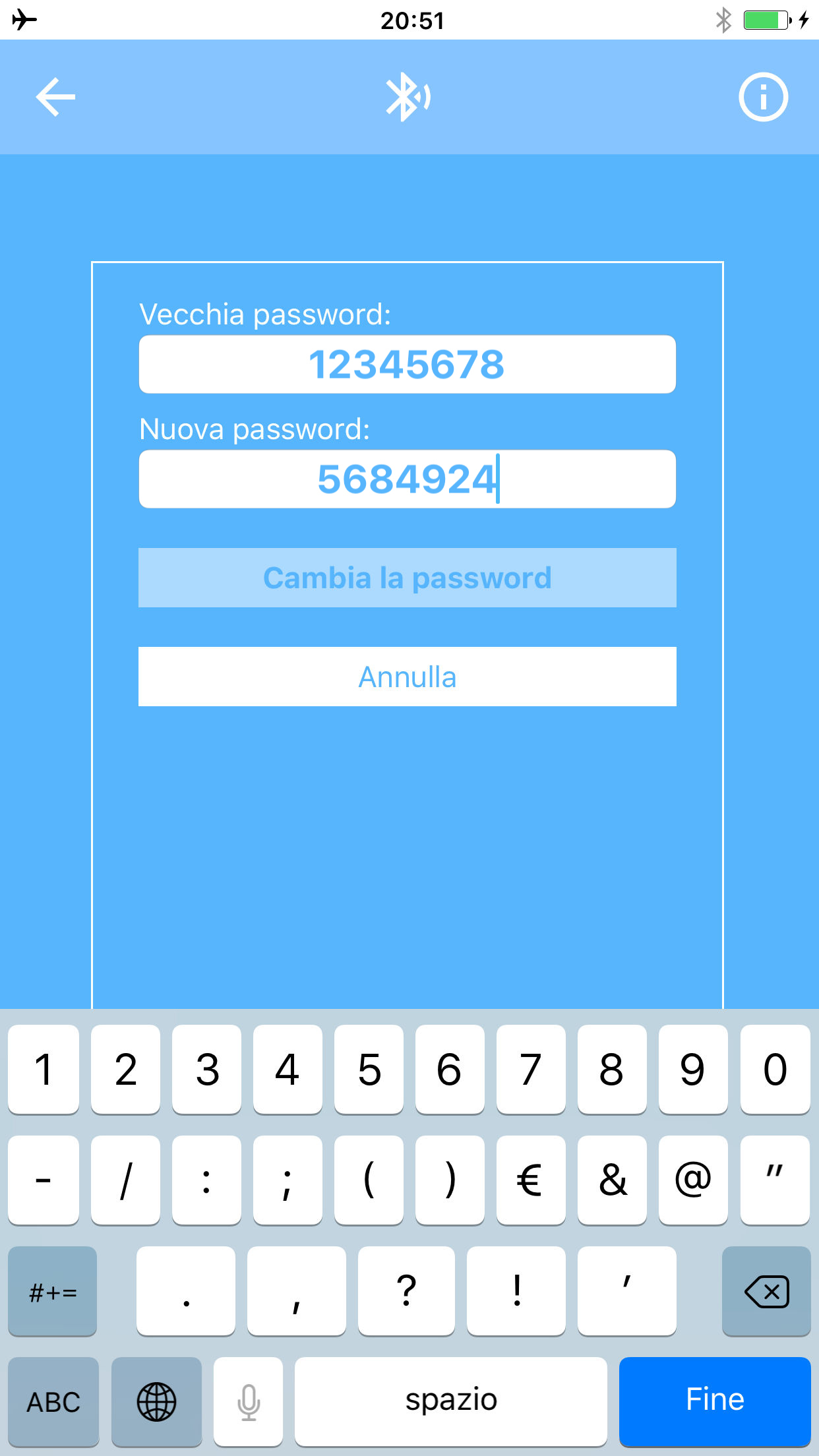Type the € symbol key
Screen dimensions: 819x1456
[x=531, y=1180]
